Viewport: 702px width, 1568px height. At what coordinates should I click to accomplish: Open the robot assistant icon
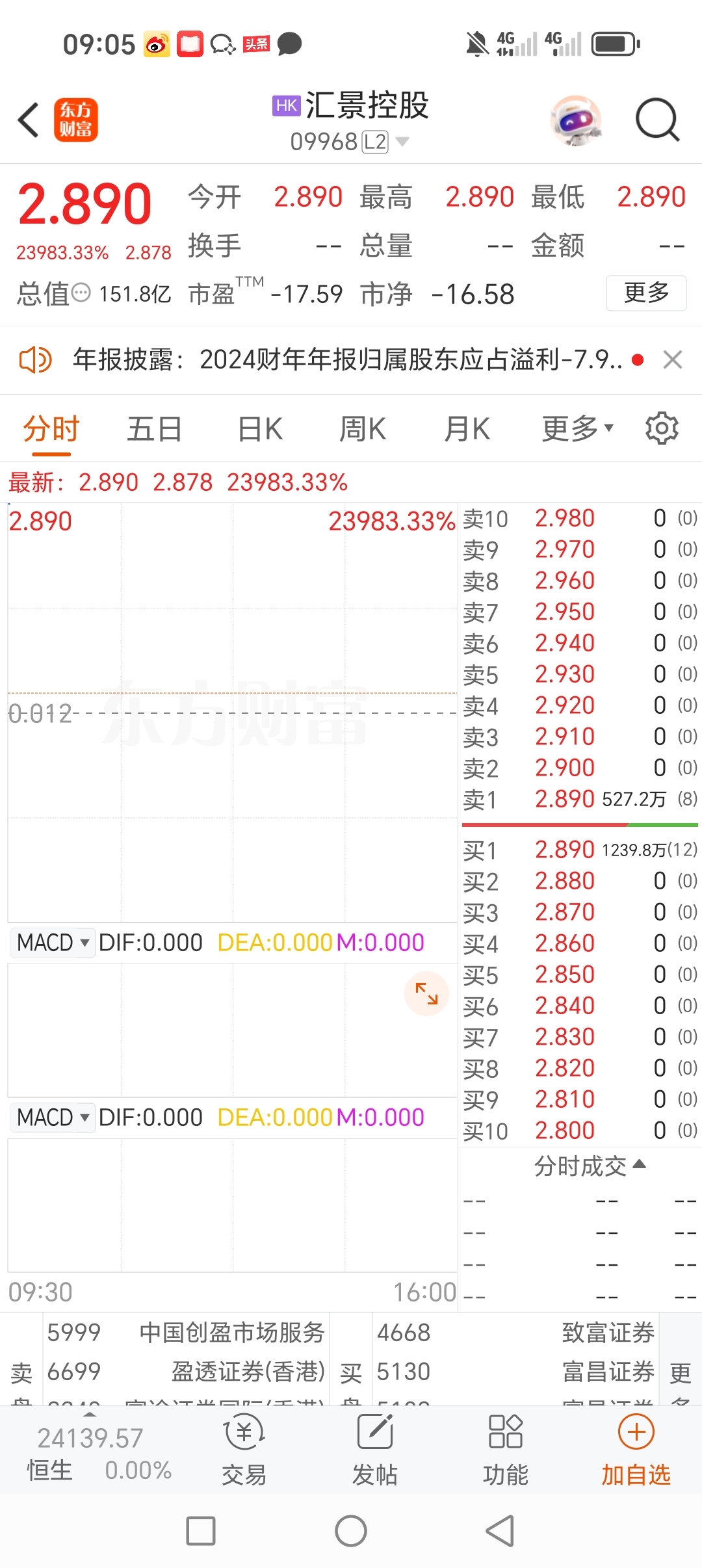(x=575, y=120)
